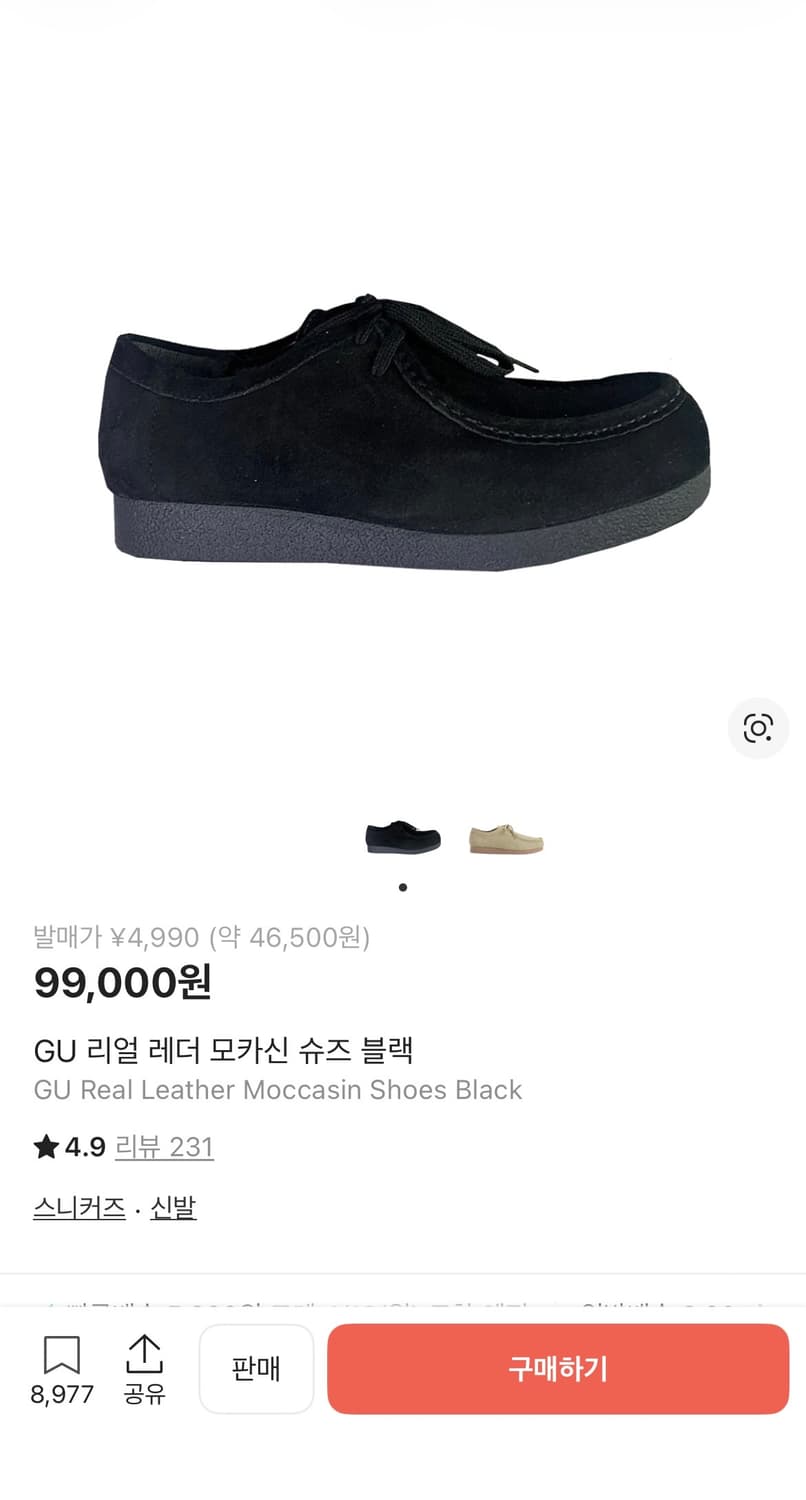Open the image search lens icon
This screenshot has height=1500, width=806.
pyautogui.click(x=758, y=729)
